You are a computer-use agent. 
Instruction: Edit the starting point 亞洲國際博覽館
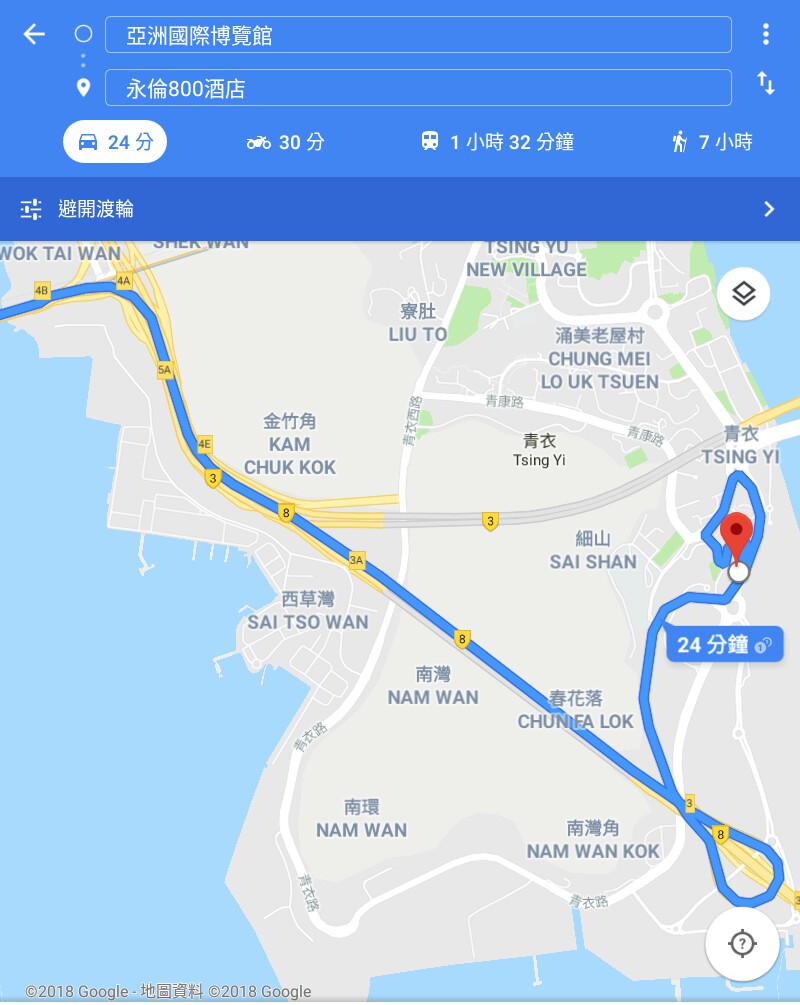click(x=418, y=36)
